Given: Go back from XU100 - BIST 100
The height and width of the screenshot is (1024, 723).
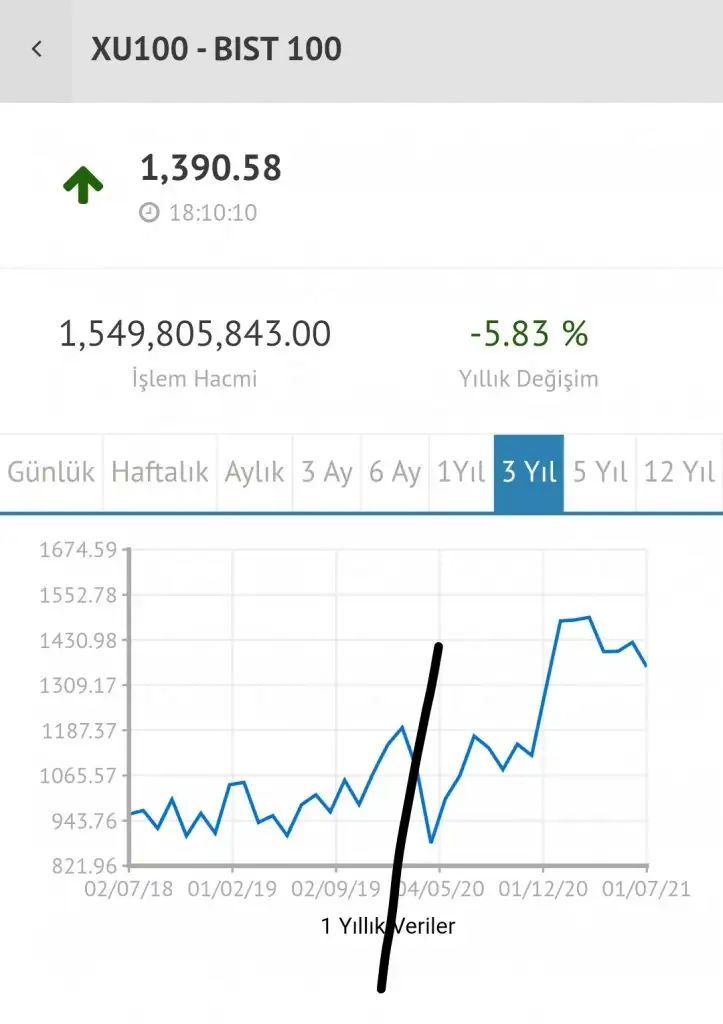Looking at the screenshot, I should [37, 49].
